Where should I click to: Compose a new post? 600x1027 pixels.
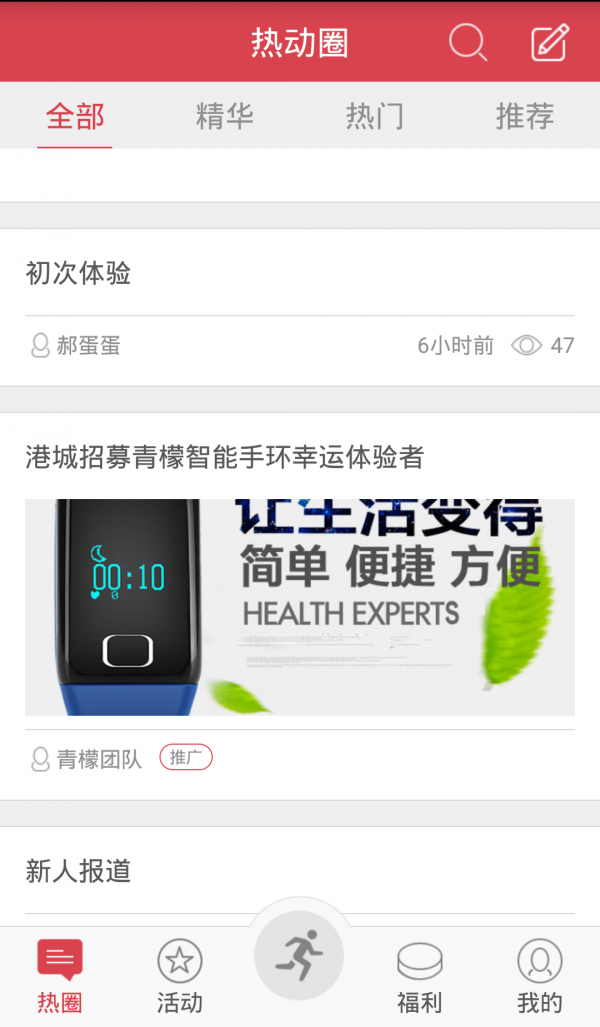549,43
